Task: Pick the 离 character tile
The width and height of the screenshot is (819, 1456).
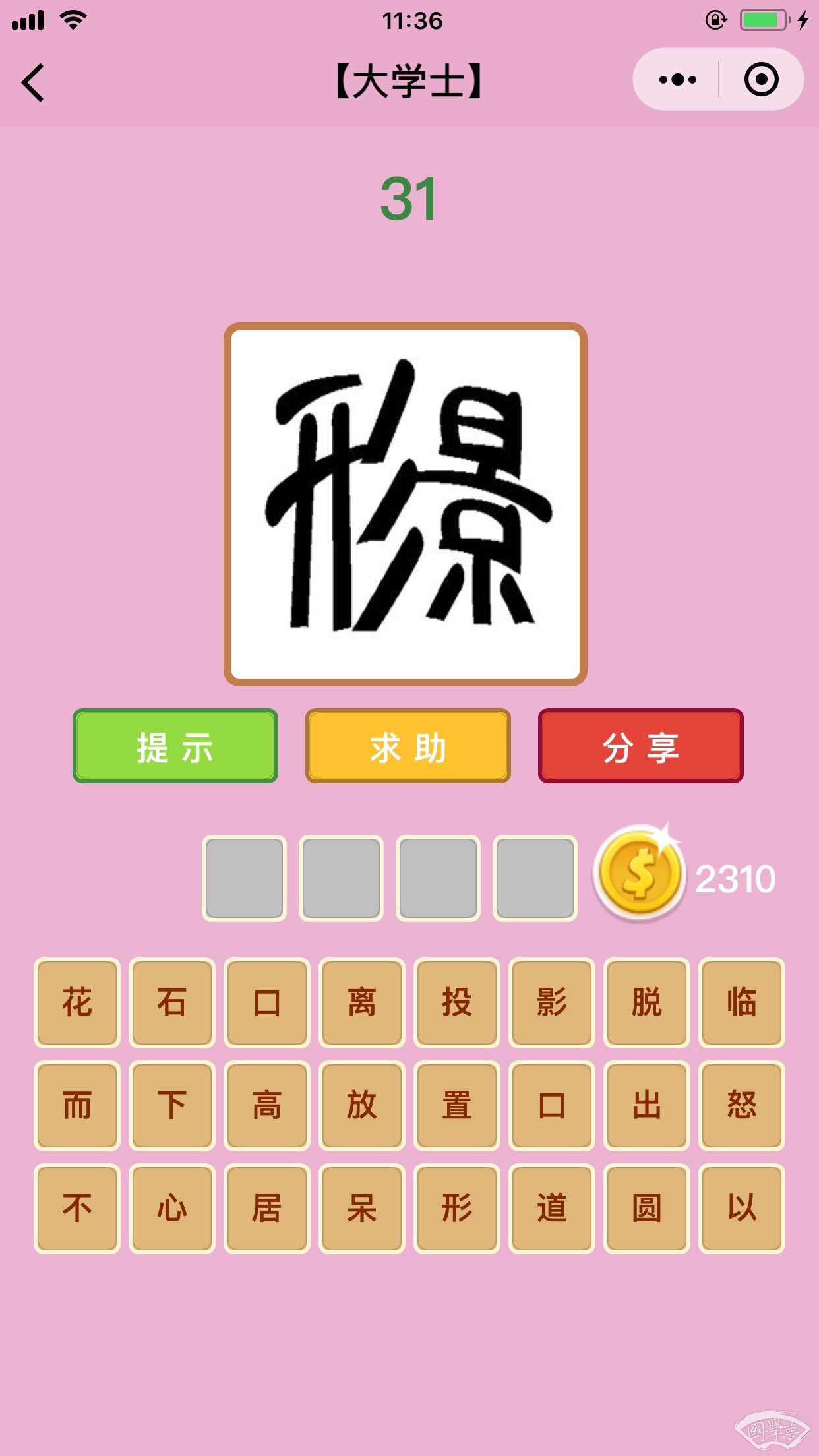Action: 362,1002
